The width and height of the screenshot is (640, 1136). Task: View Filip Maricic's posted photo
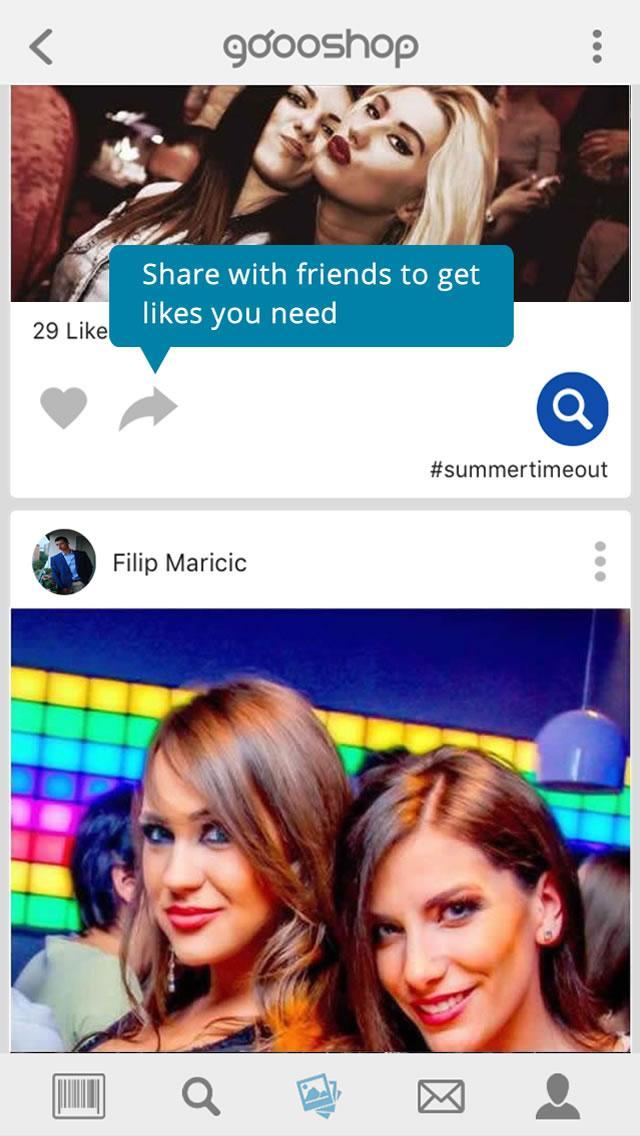pyautogui.click(x=320, y=830)
